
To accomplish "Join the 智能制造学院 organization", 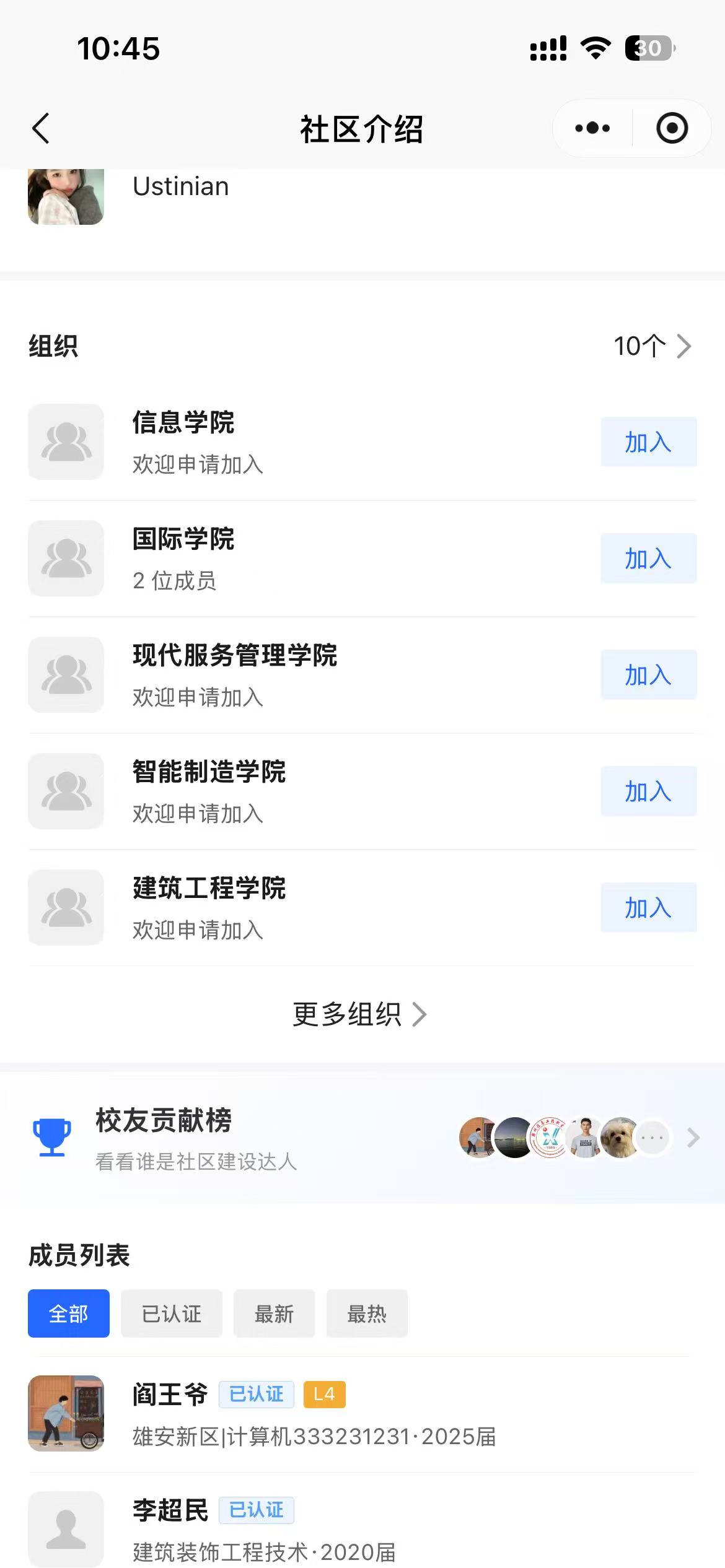I will click(648, 791).
